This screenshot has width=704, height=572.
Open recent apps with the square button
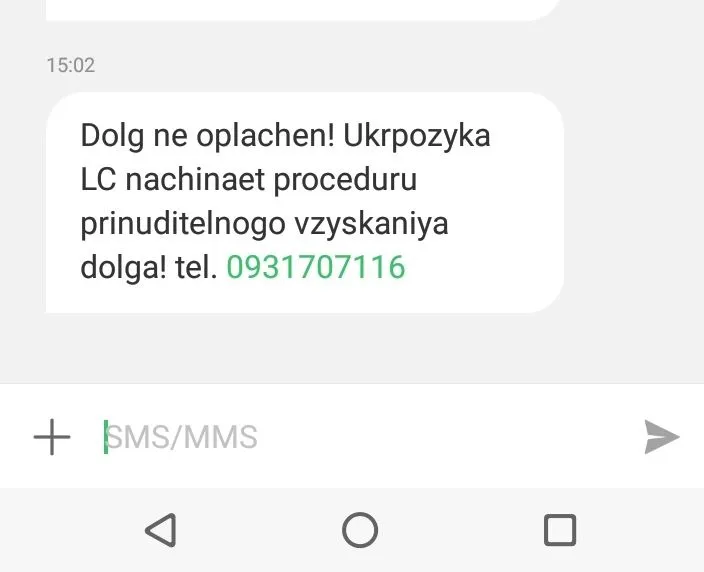pyautogui.click(x=559, y=529)
